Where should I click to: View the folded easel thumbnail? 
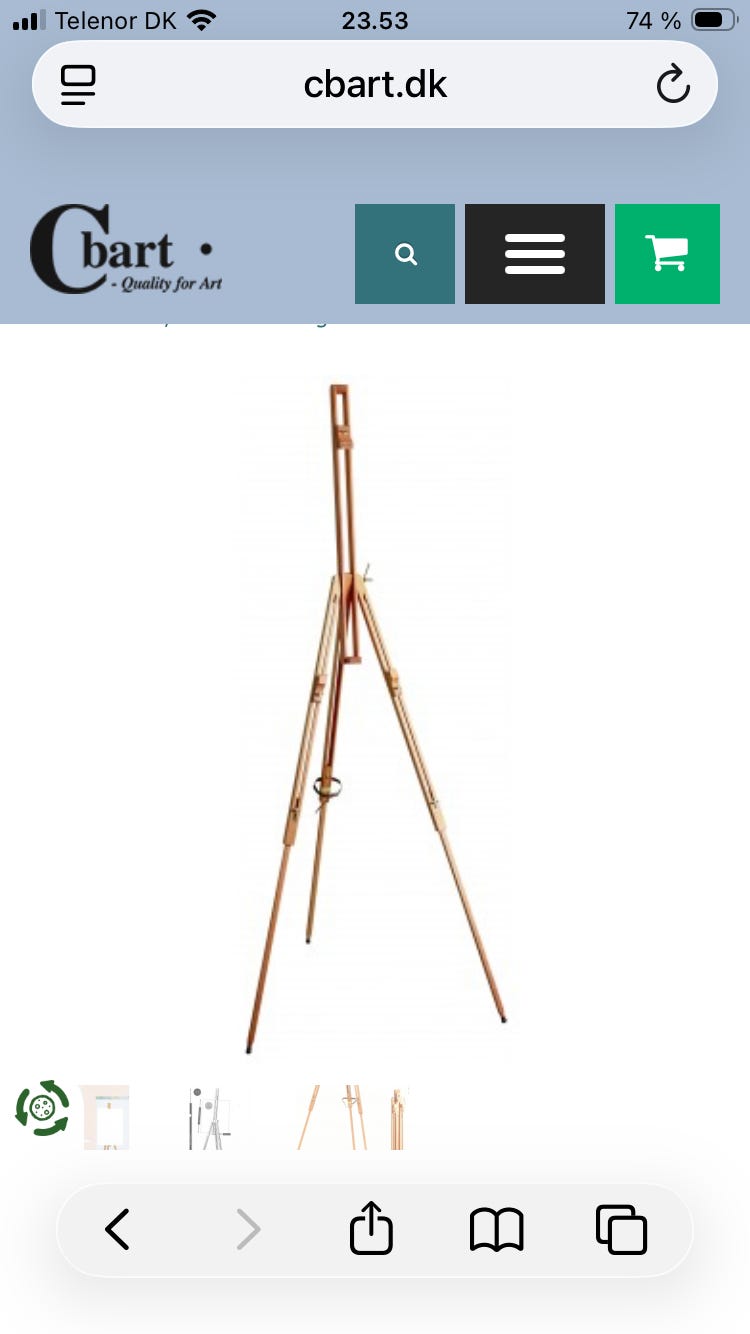point(353,1117)
